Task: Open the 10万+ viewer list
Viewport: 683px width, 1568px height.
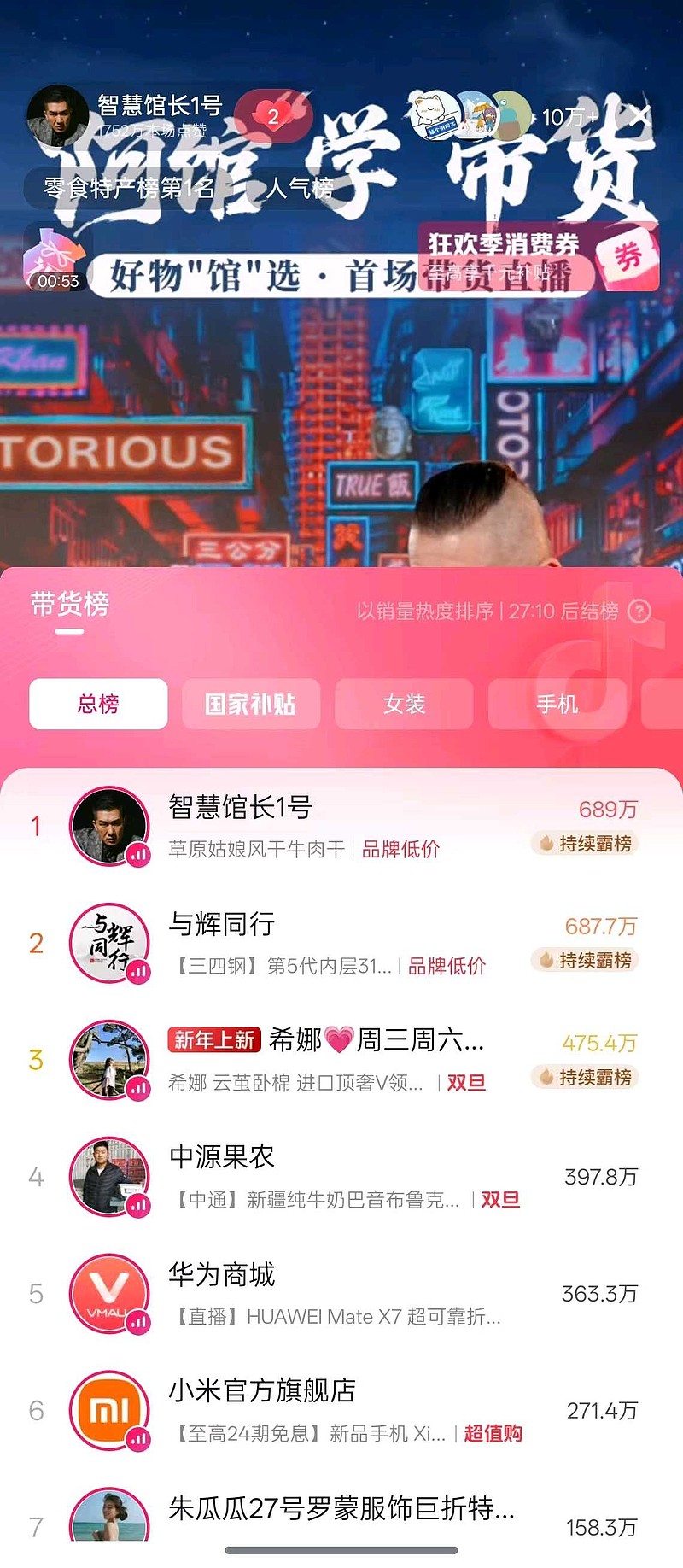Action: 567,117
